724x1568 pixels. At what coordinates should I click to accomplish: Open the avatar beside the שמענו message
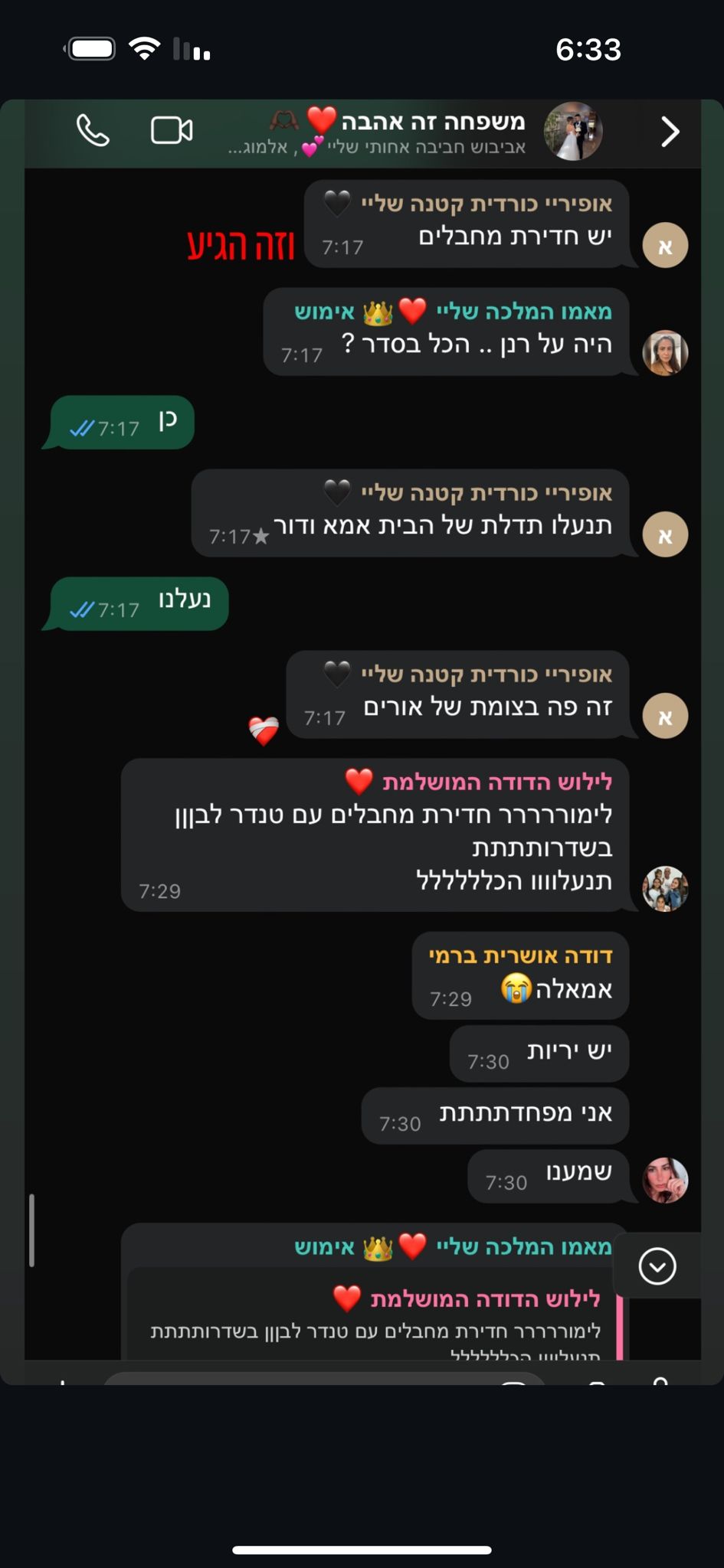pos(664,1180)
